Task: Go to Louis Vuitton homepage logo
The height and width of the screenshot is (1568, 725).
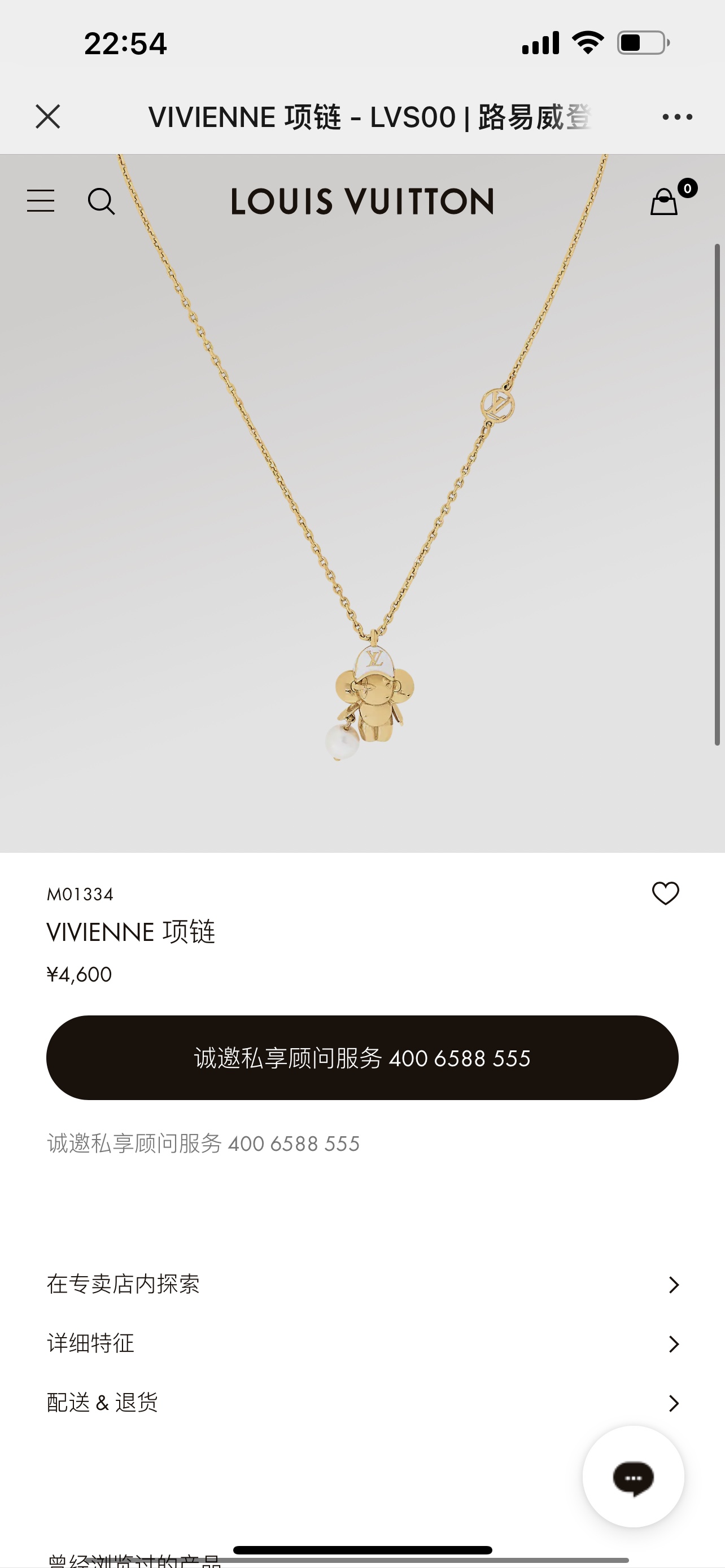Action: [362, 202]
